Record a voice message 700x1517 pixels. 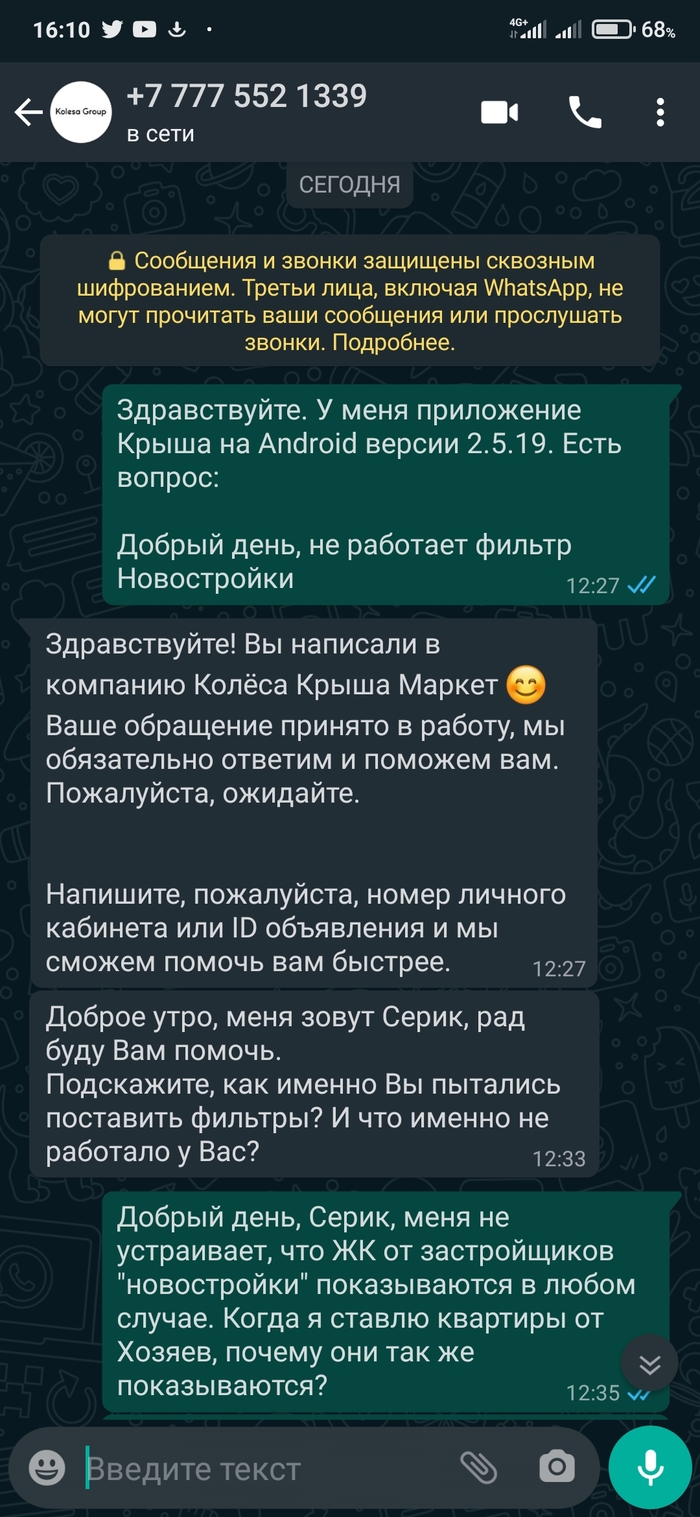(650, 1467)
